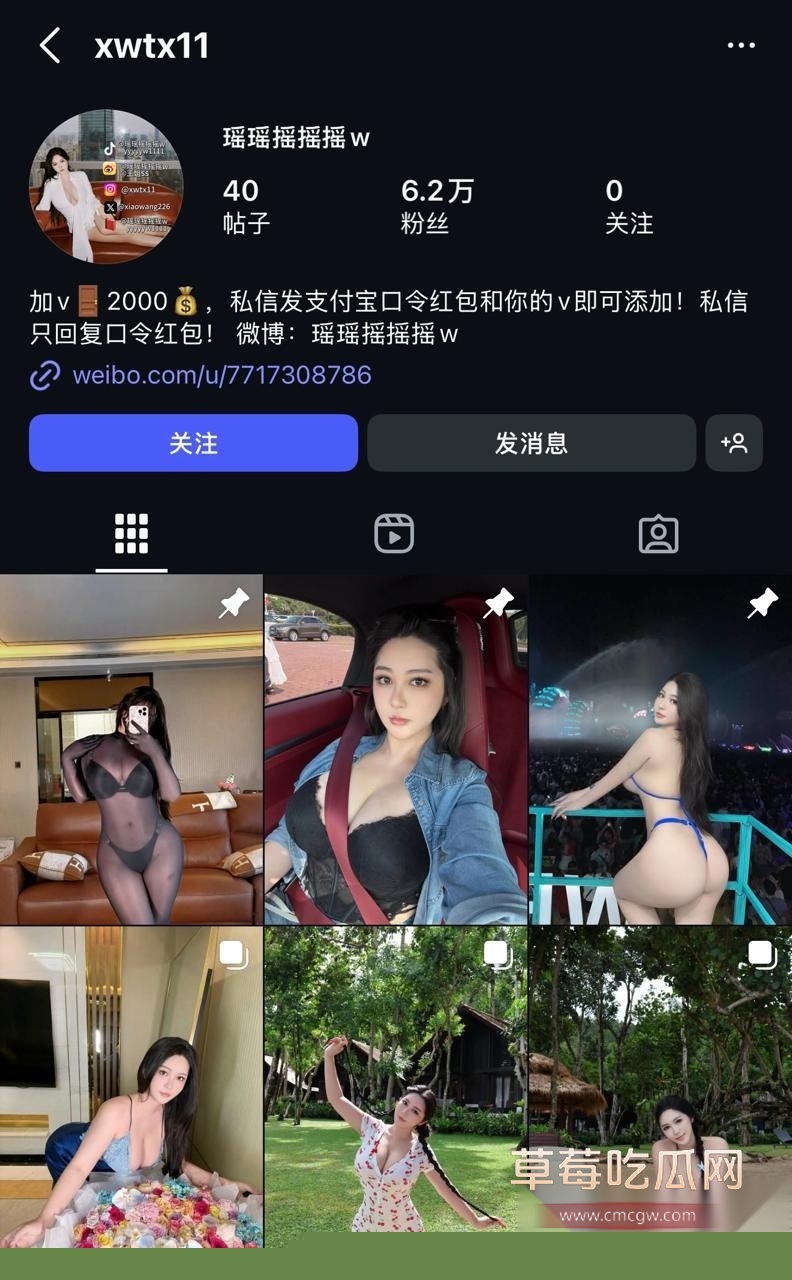The width and height of the screenshot is (792, 1280).
Task: Open the weibo.com/u/7717308786 link
Action: coord(222,377)
